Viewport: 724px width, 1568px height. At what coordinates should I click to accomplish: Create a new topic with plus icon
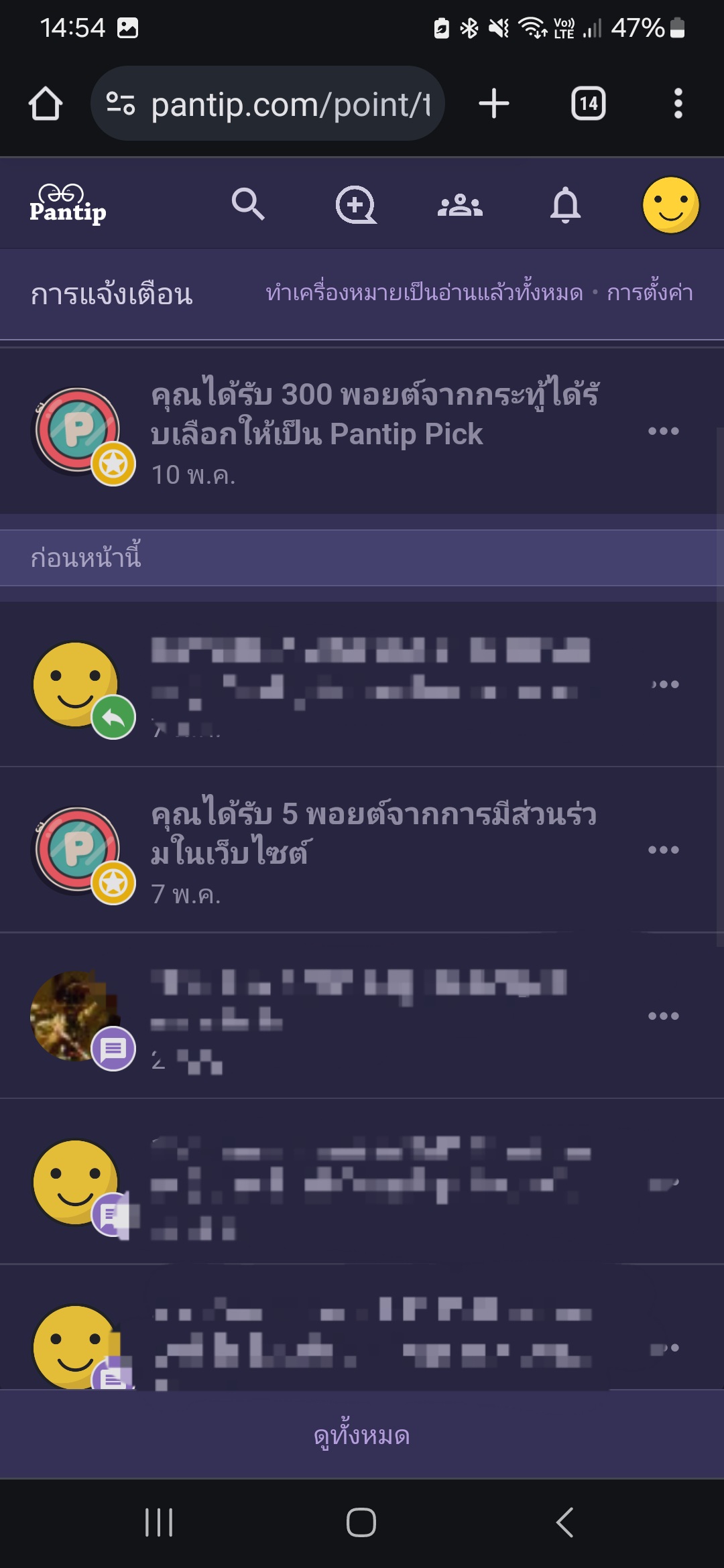355,204
